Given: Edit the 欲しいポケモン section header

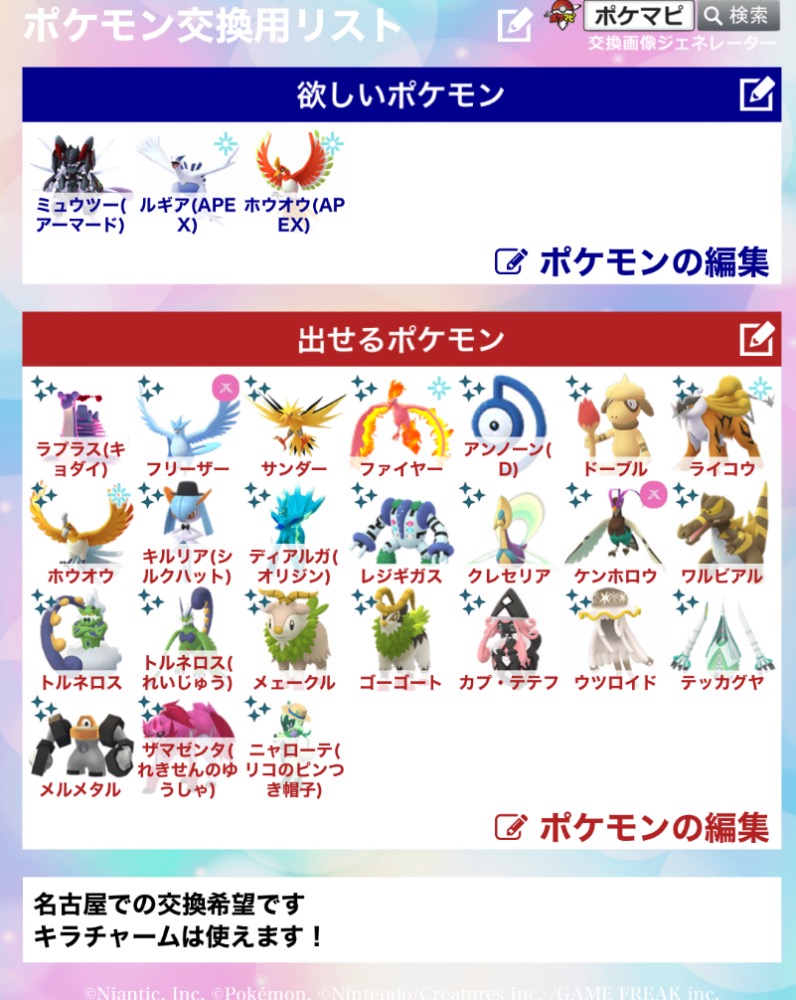Looking at the screenshot, I should (756, 94).
